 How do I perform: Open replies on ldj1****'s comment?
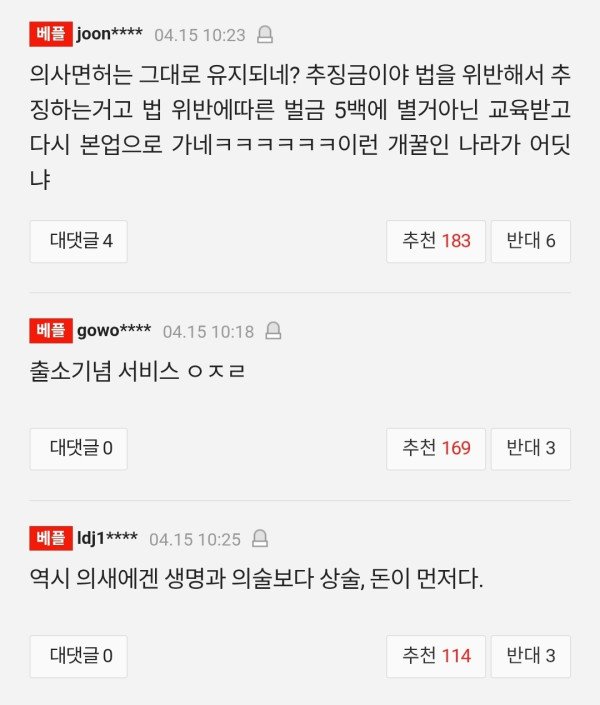tap(79, 656)
